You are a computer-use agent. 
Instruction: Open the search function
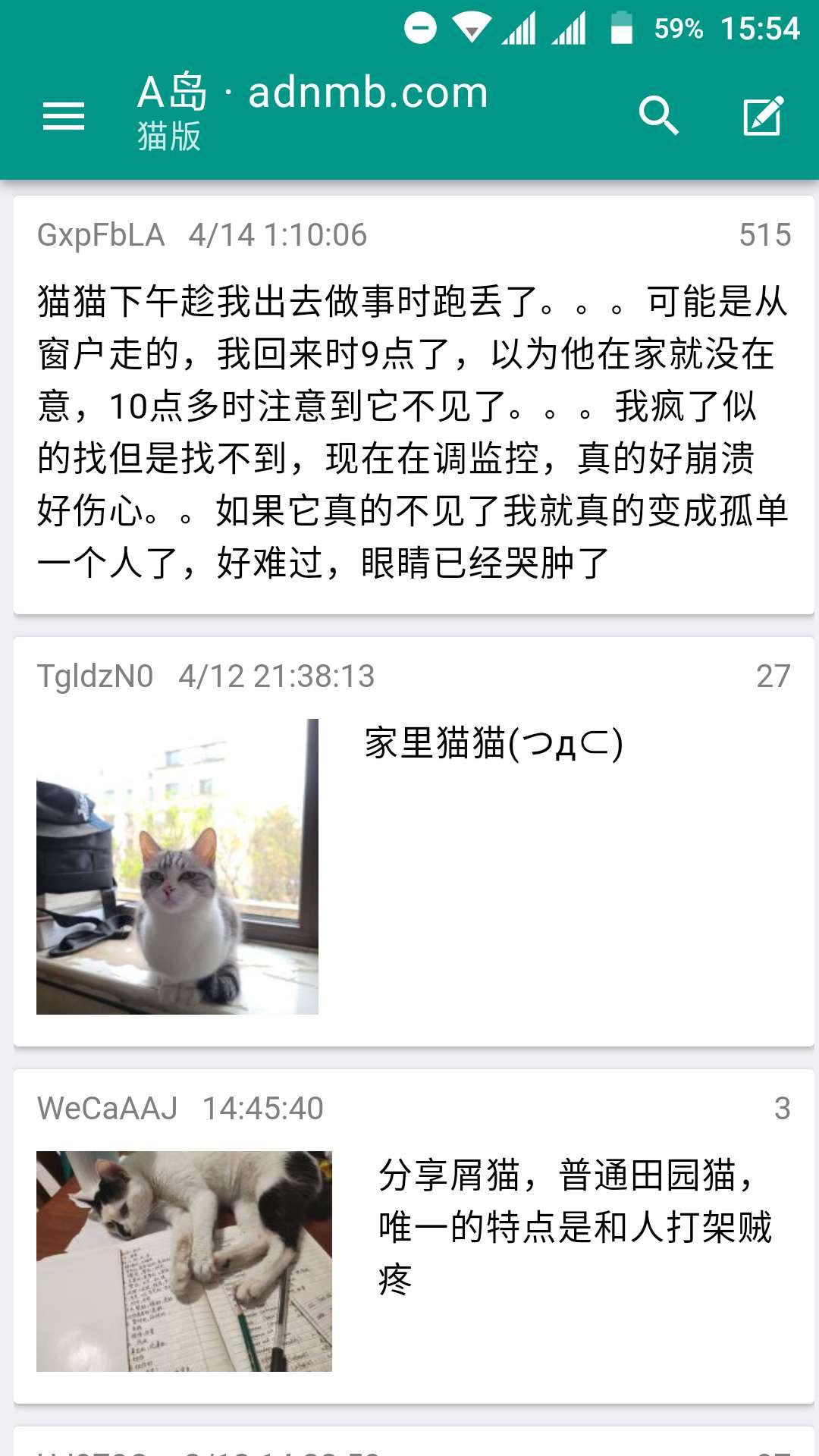pyautogui.click(x=661, y=115)
